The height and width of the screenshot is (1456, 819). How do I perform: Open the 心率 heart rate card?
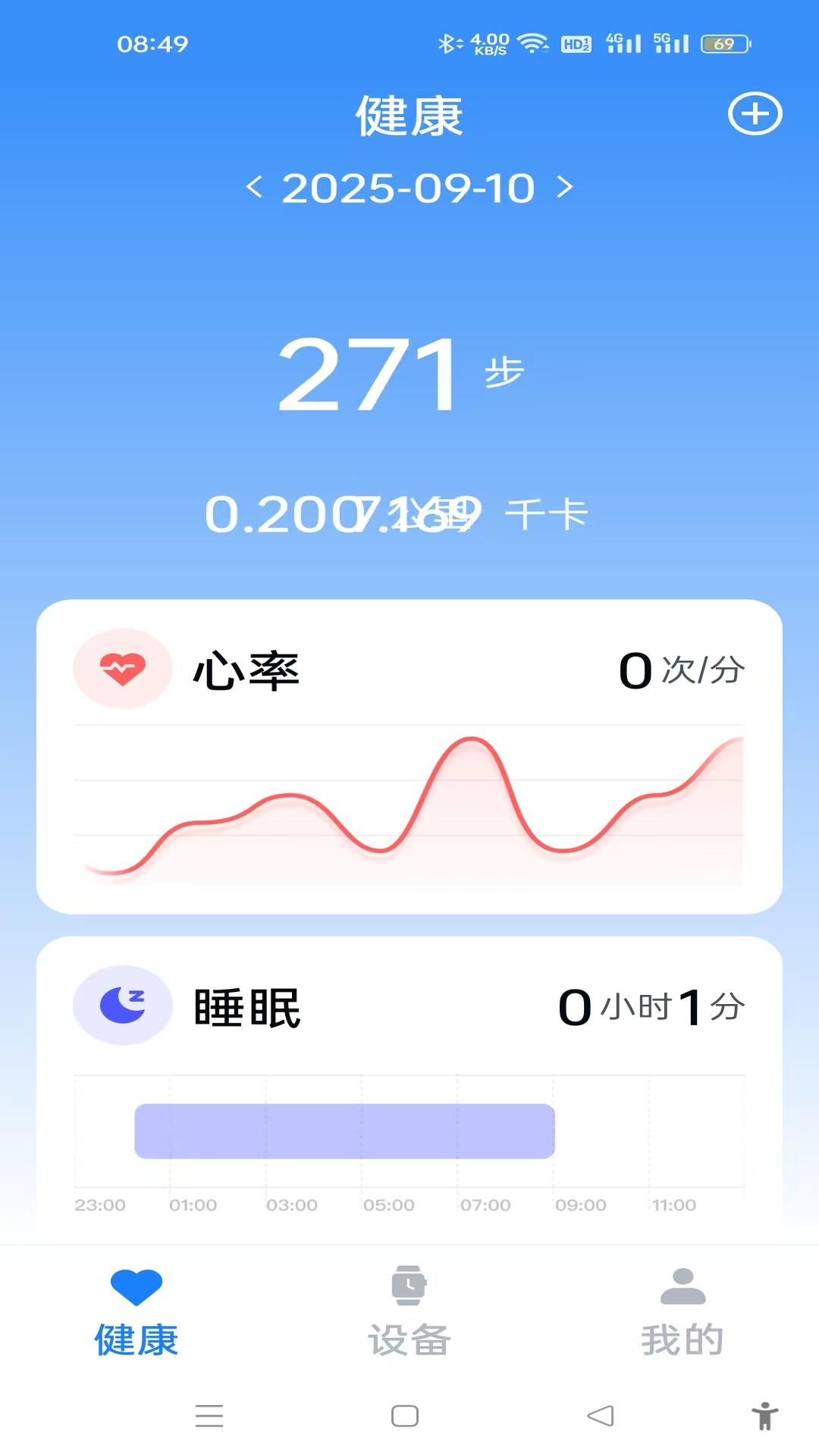click(409, 756)
